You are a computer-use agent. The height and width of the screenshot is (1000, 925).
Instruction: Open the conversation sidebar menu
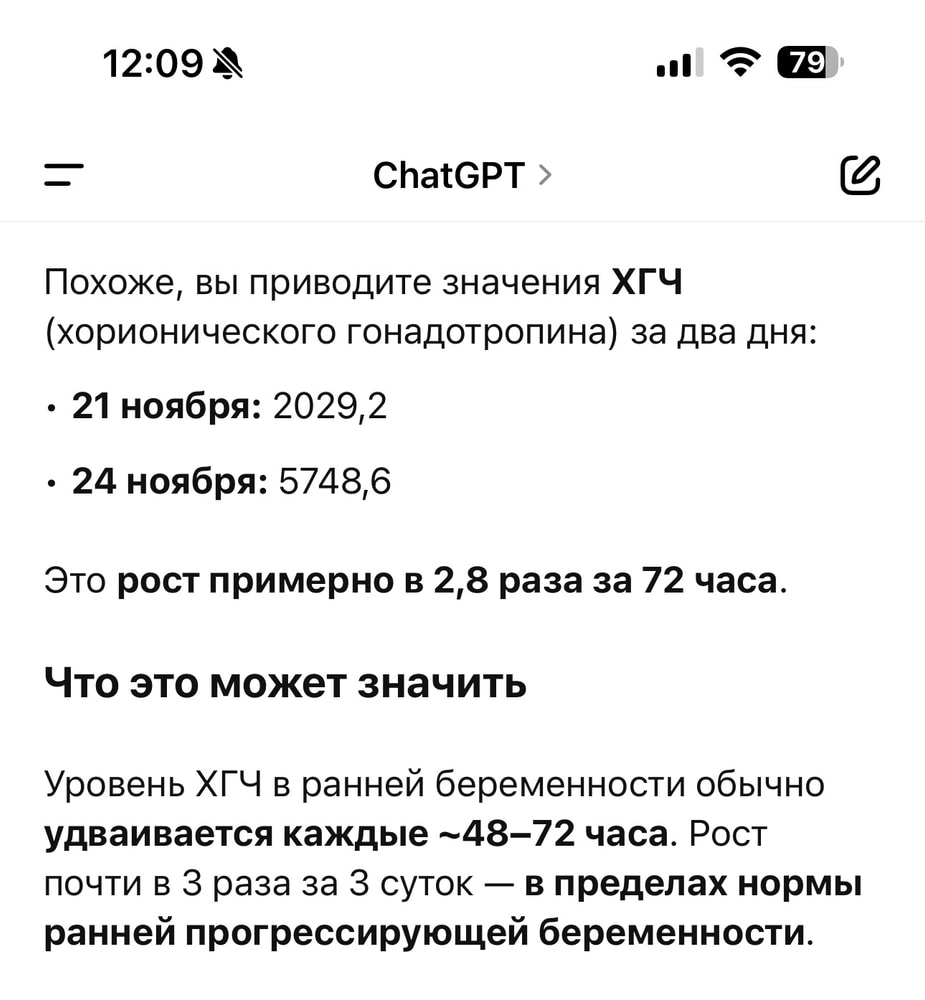click(64, 175)
